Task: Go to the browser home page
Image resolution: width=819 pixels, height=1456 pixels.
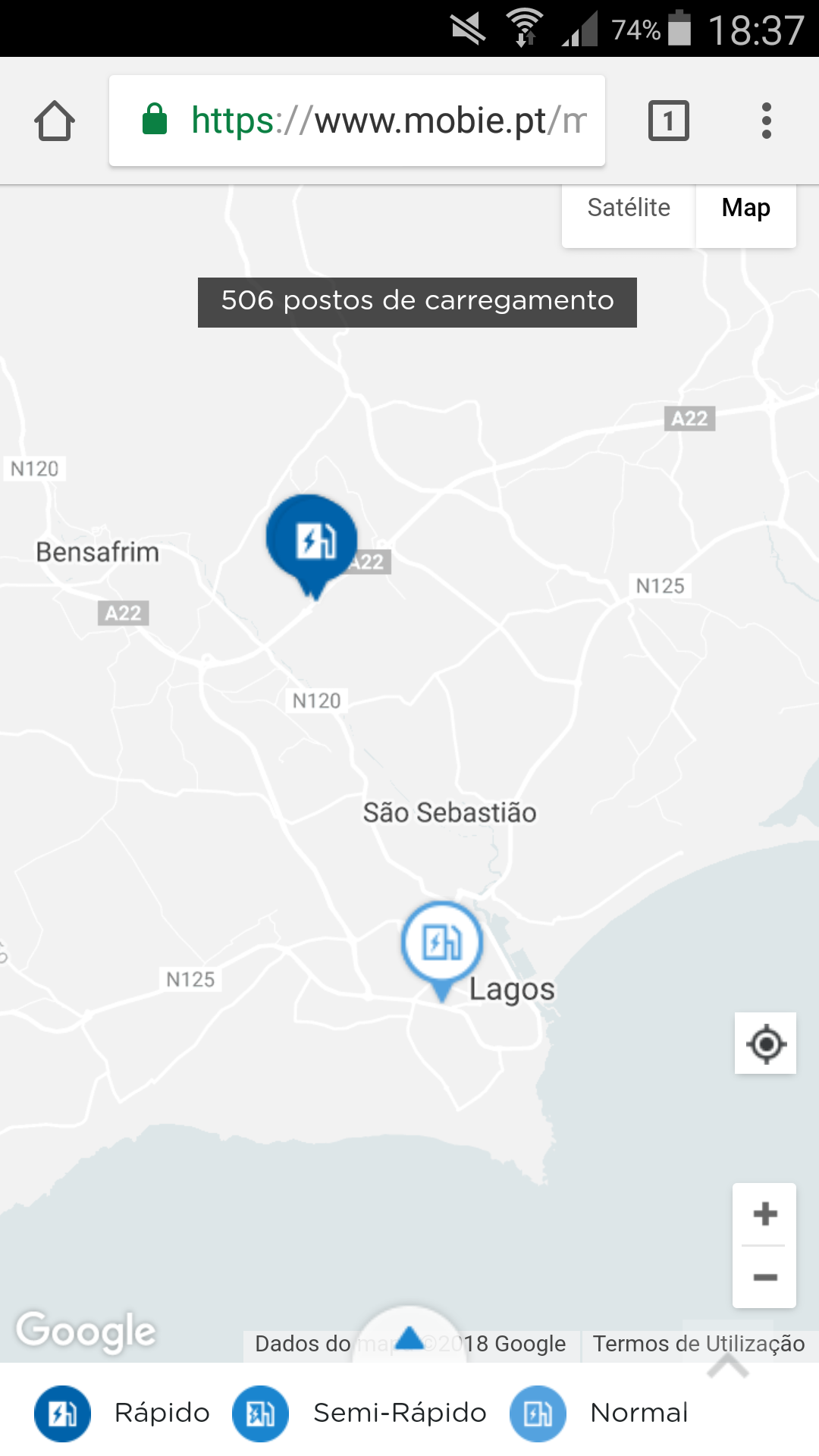Action: [x=55, y=121]
